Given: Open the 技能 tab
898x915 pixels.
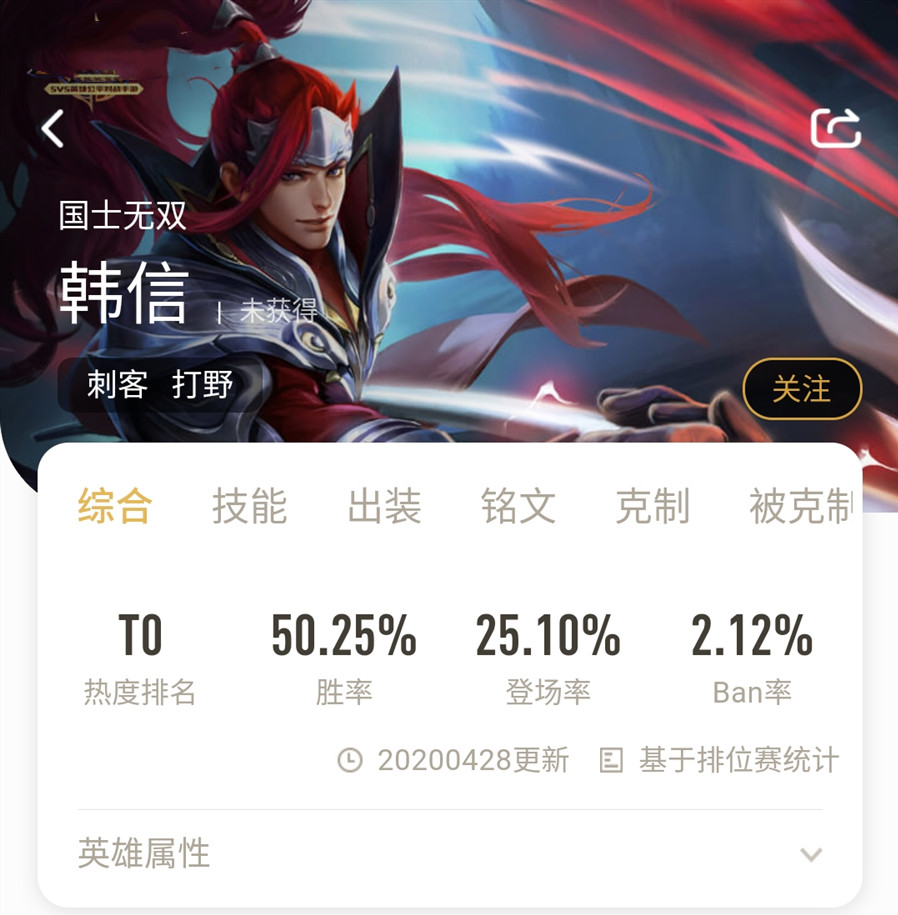Looking at the screenshot, I should (x=249, y=507).
